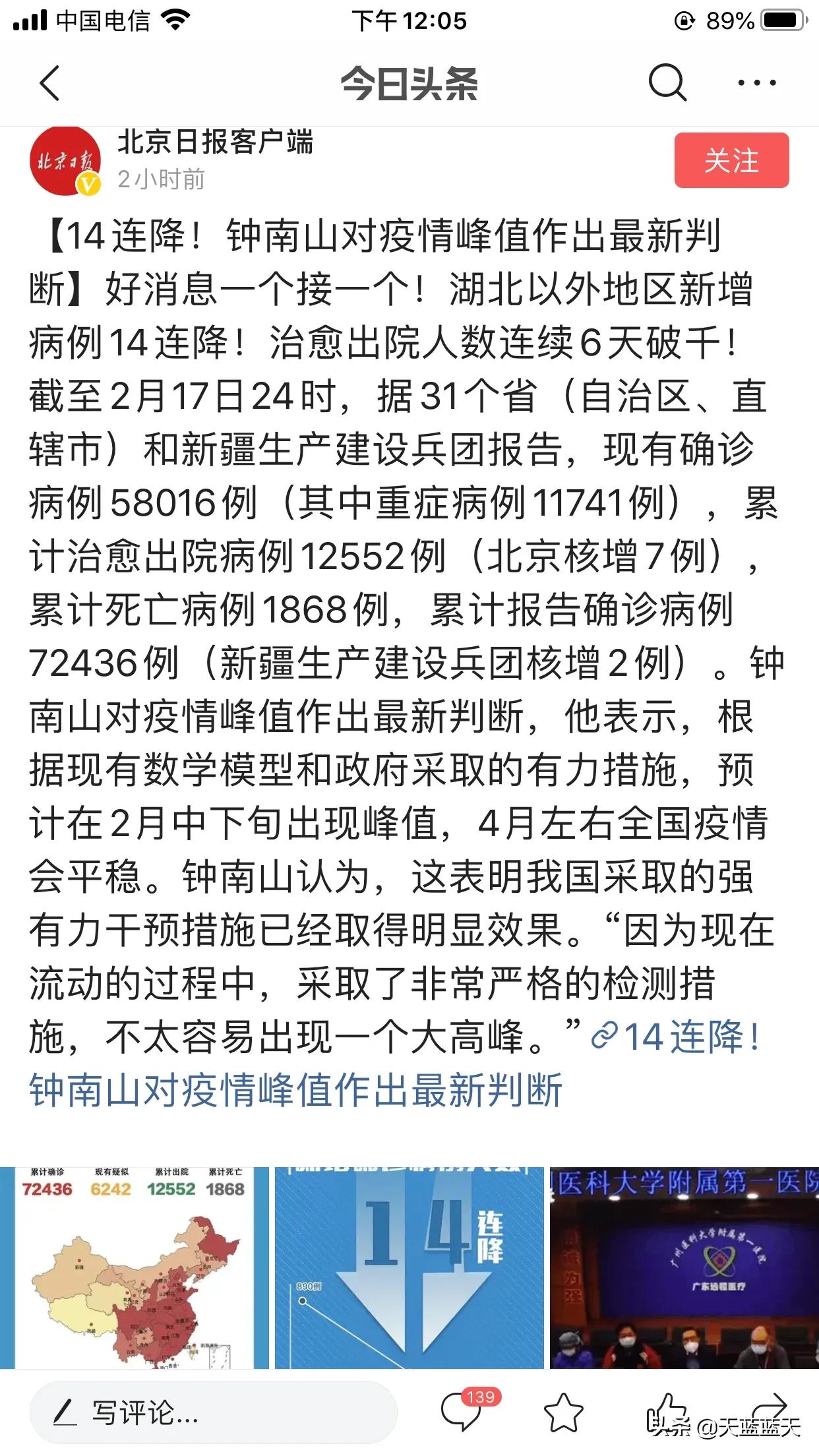Open the three-dot overflow menu

coord(756,83)
